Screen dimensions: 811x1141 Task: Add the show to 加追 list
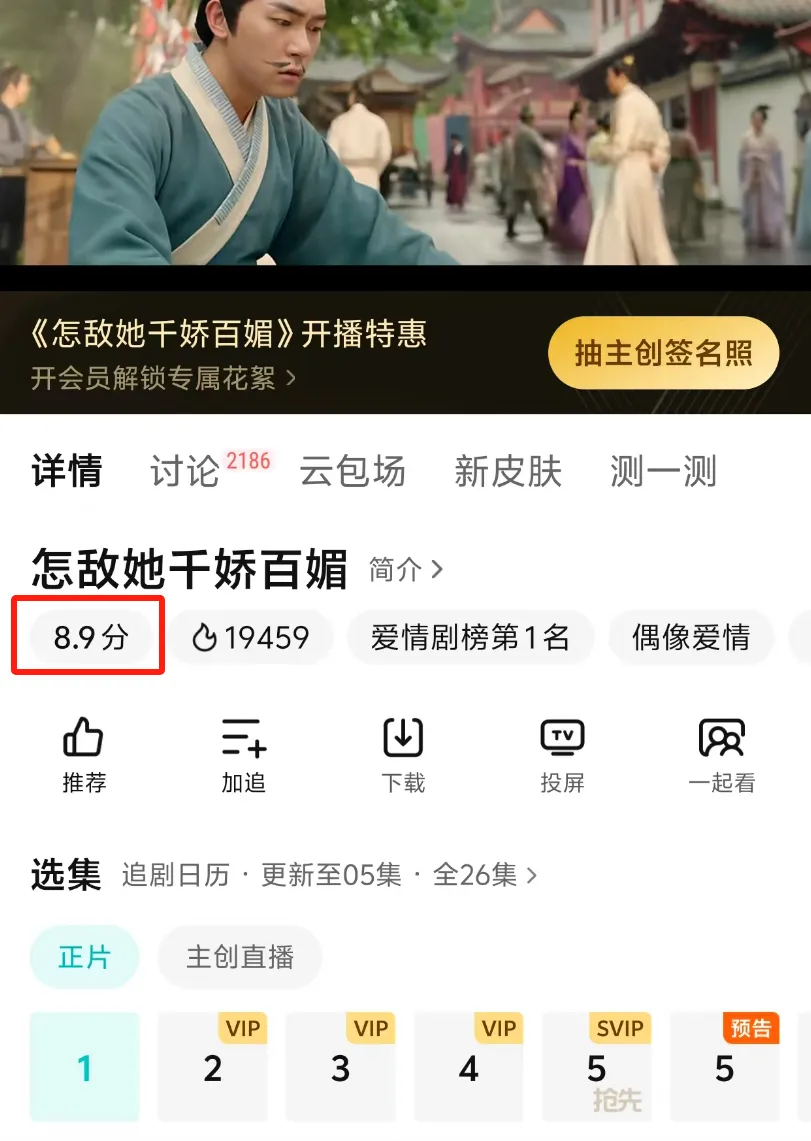(243, 755)
